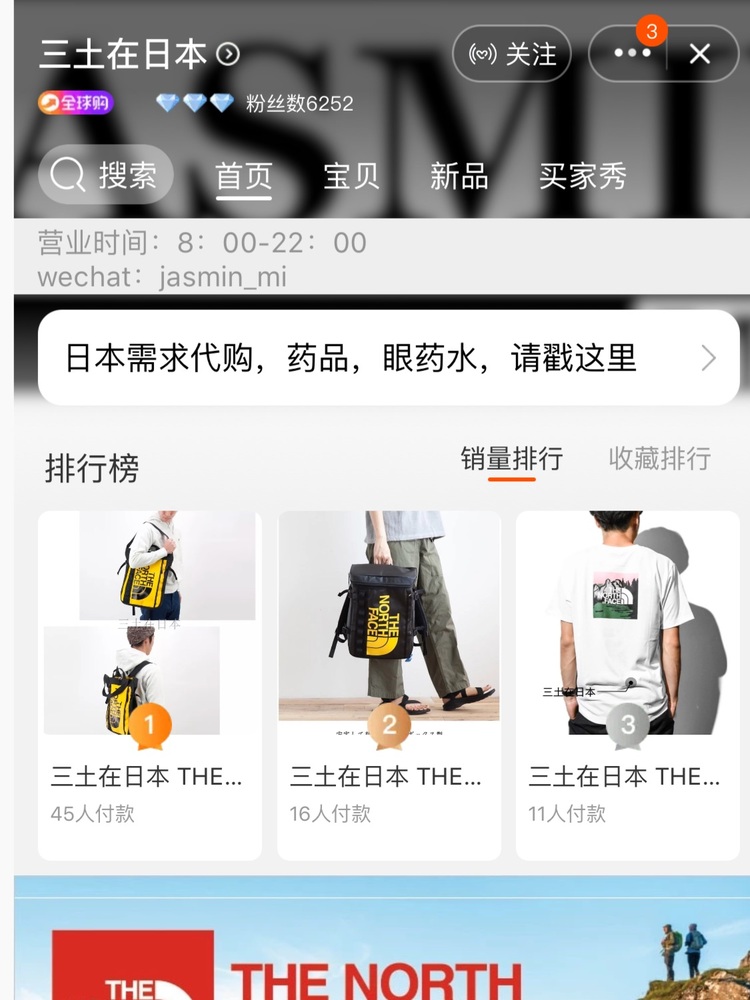Screen dimensions: 750x1000
Task: Open the 日本需求代购 announcement row
Action: tap(388, 358)
